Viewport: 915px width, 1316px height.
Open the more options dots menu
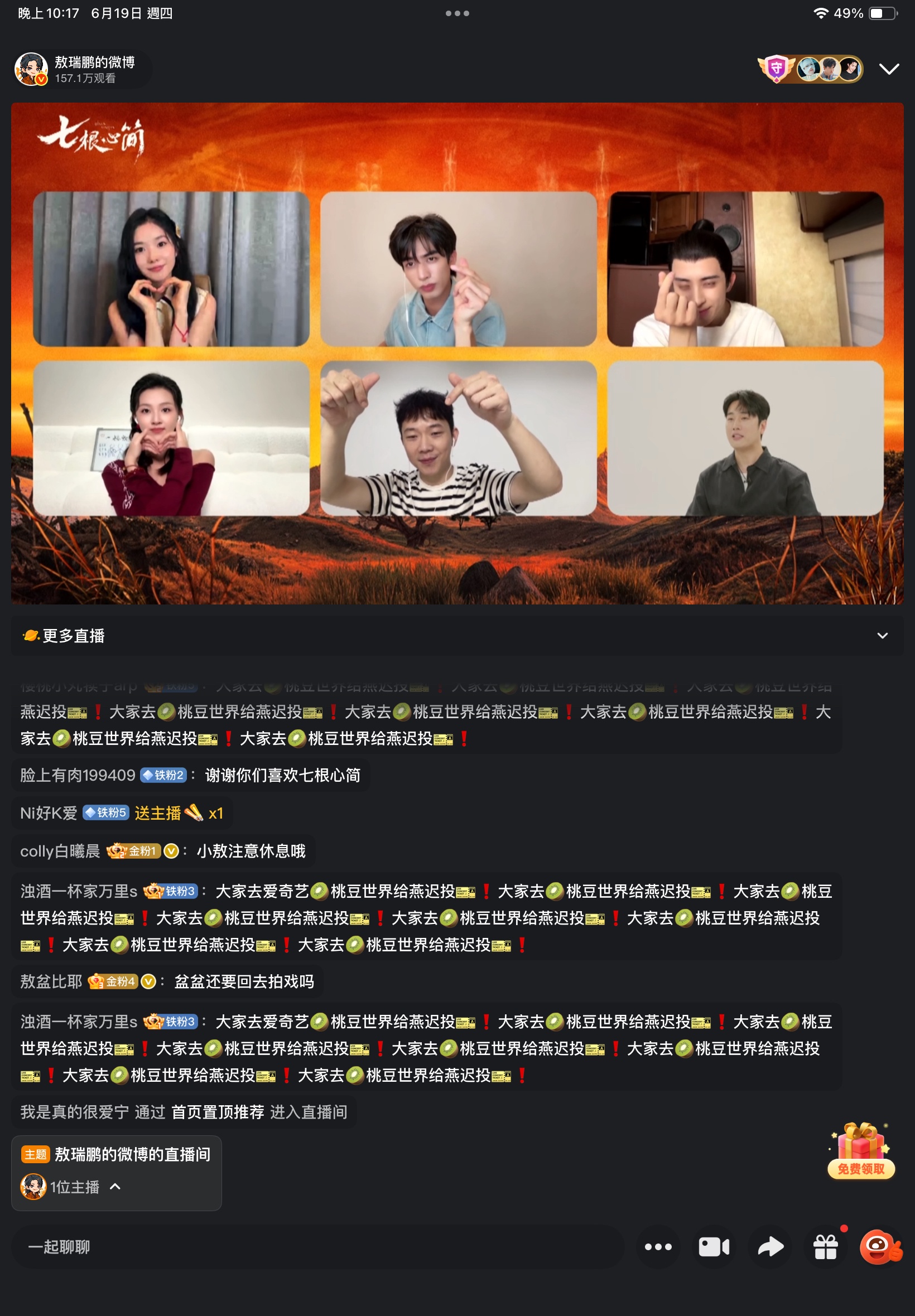point(658,1247)
